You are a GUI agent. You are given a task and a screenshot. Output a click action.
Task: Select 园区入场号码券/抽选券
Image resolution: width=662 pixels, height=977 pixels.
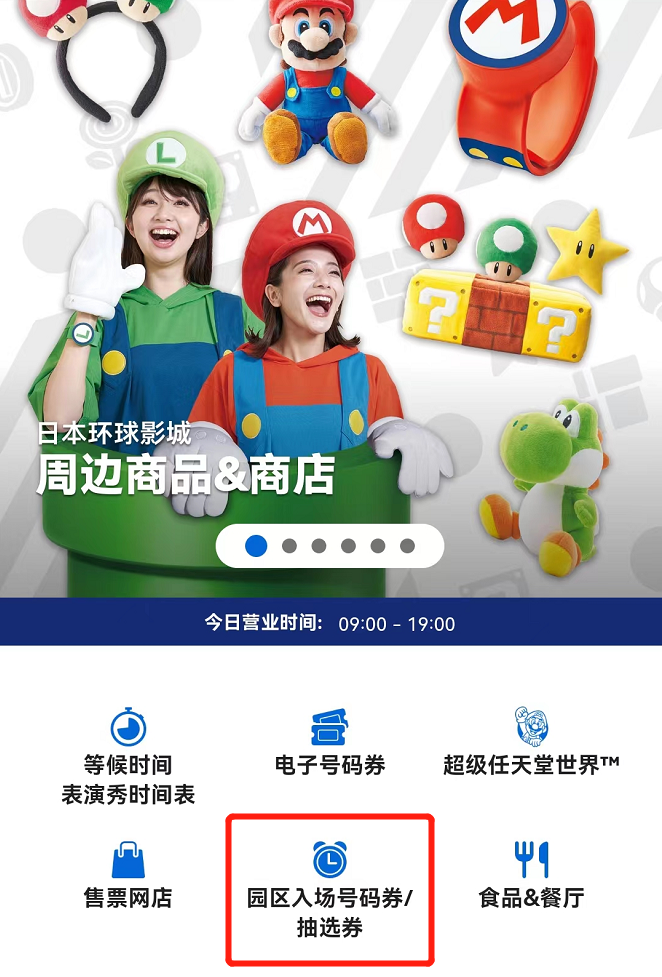[330, 888]
